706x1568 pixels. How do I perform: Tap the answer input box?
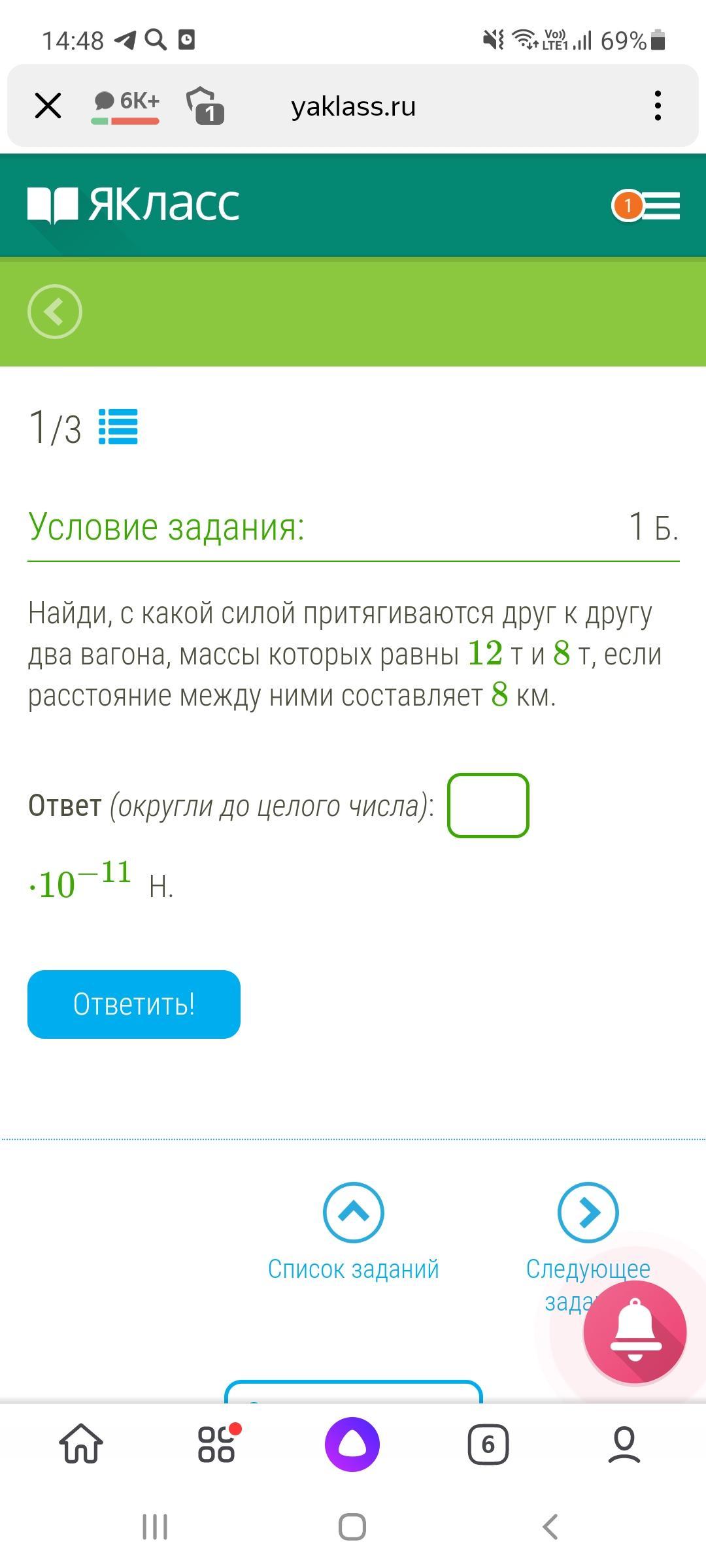(488, 805)
